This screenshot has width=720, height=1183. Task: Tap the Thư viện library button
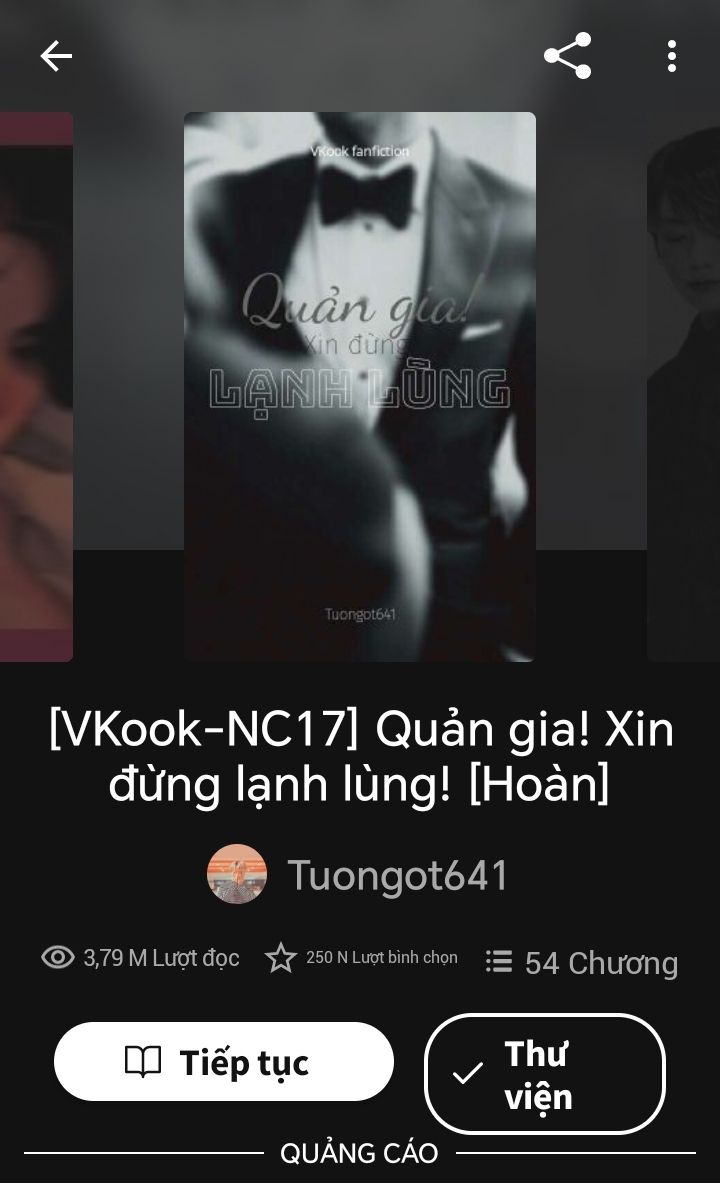(545, 1074)
